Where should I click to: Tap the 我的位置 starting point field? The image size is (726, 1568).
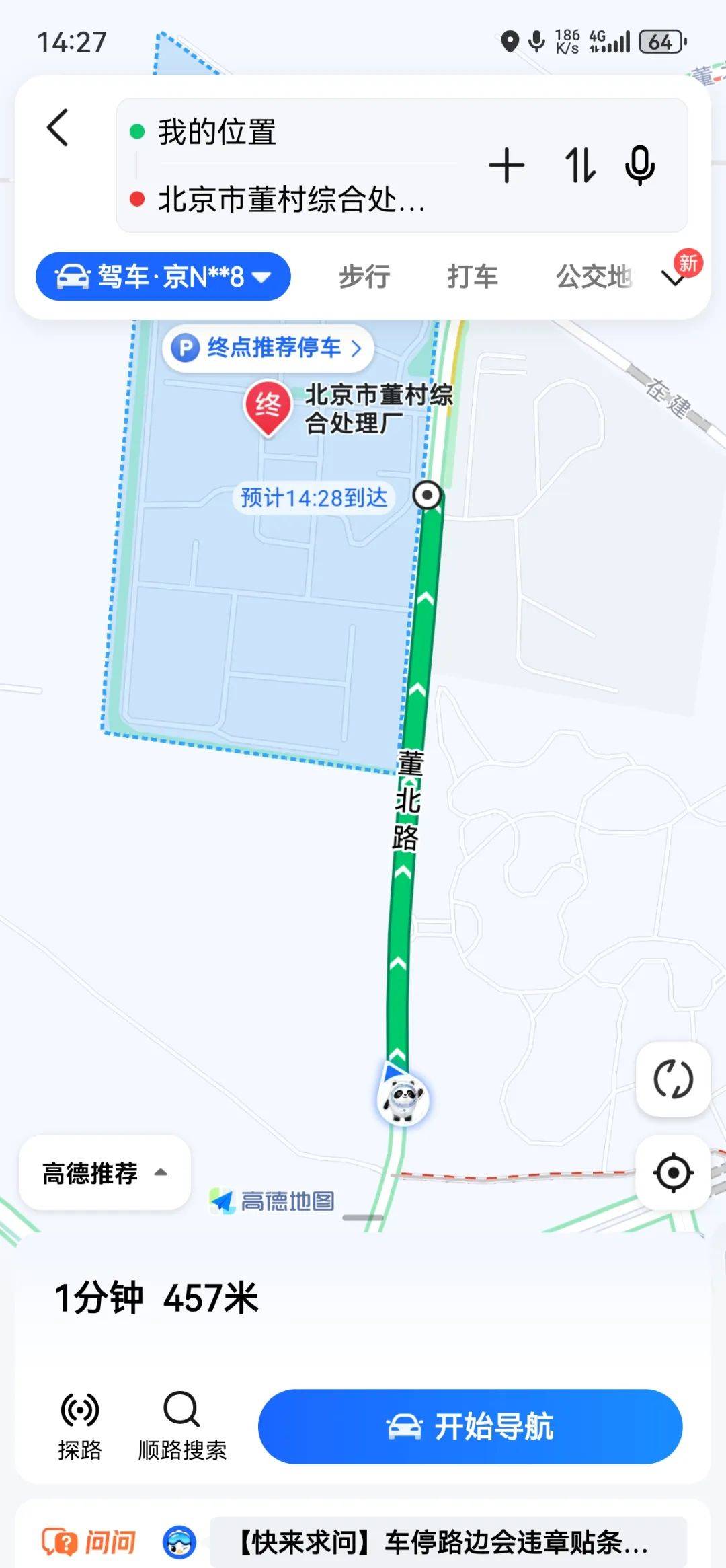(216, 132)
